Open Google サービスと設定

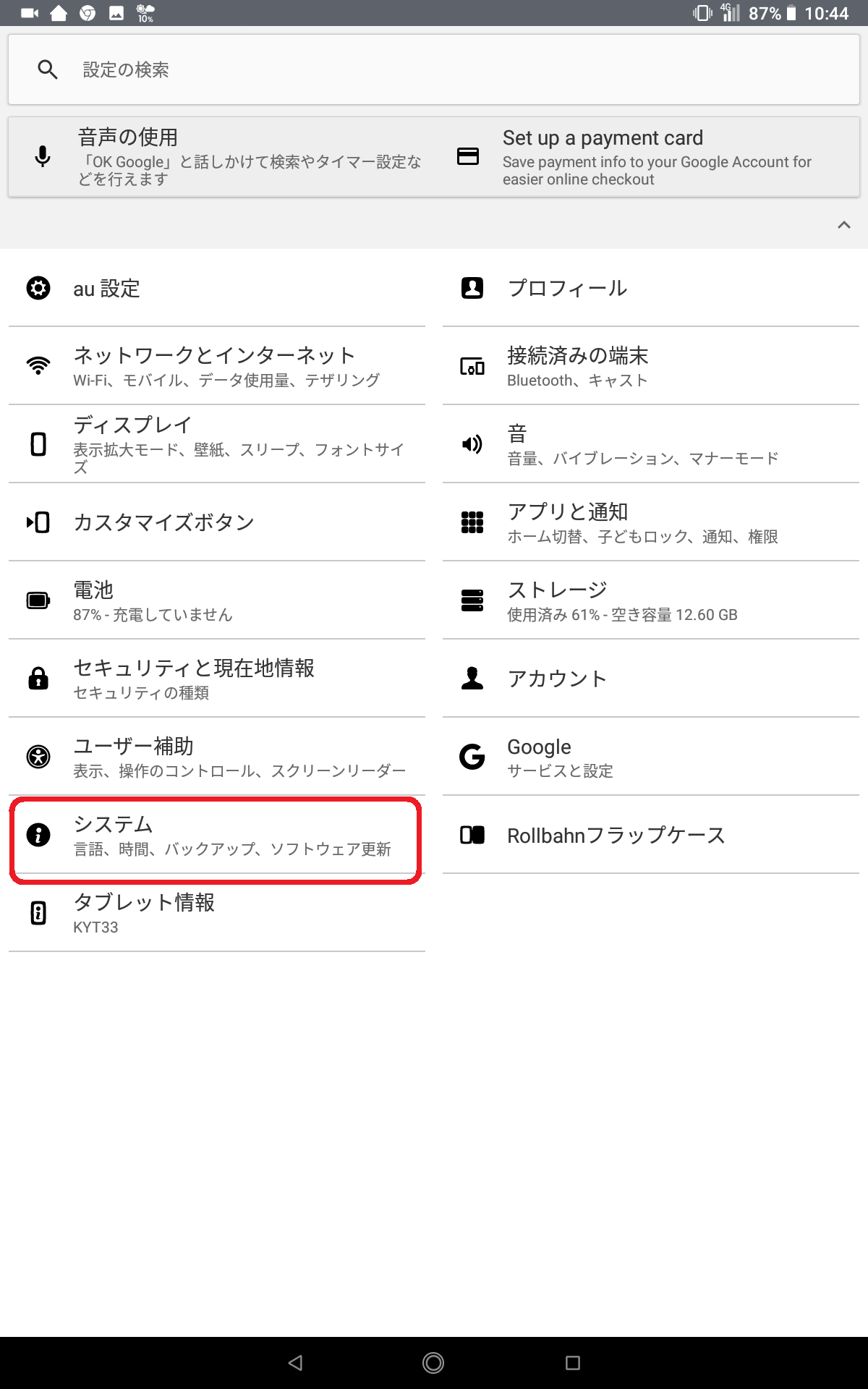(x=651, y=757)
